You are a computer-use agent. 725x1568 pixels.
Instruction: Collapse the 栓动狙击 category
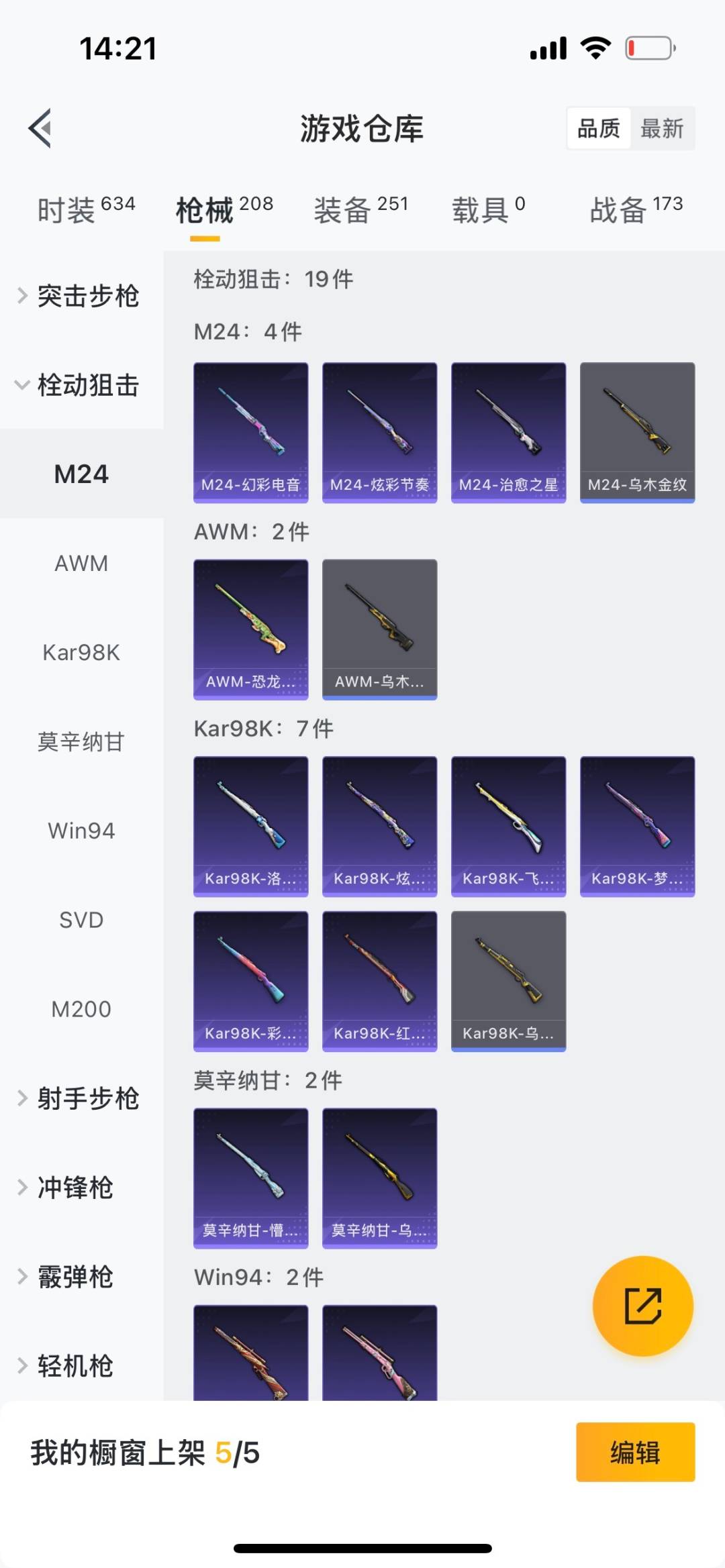pyautogui.click(x=81, y=385)
